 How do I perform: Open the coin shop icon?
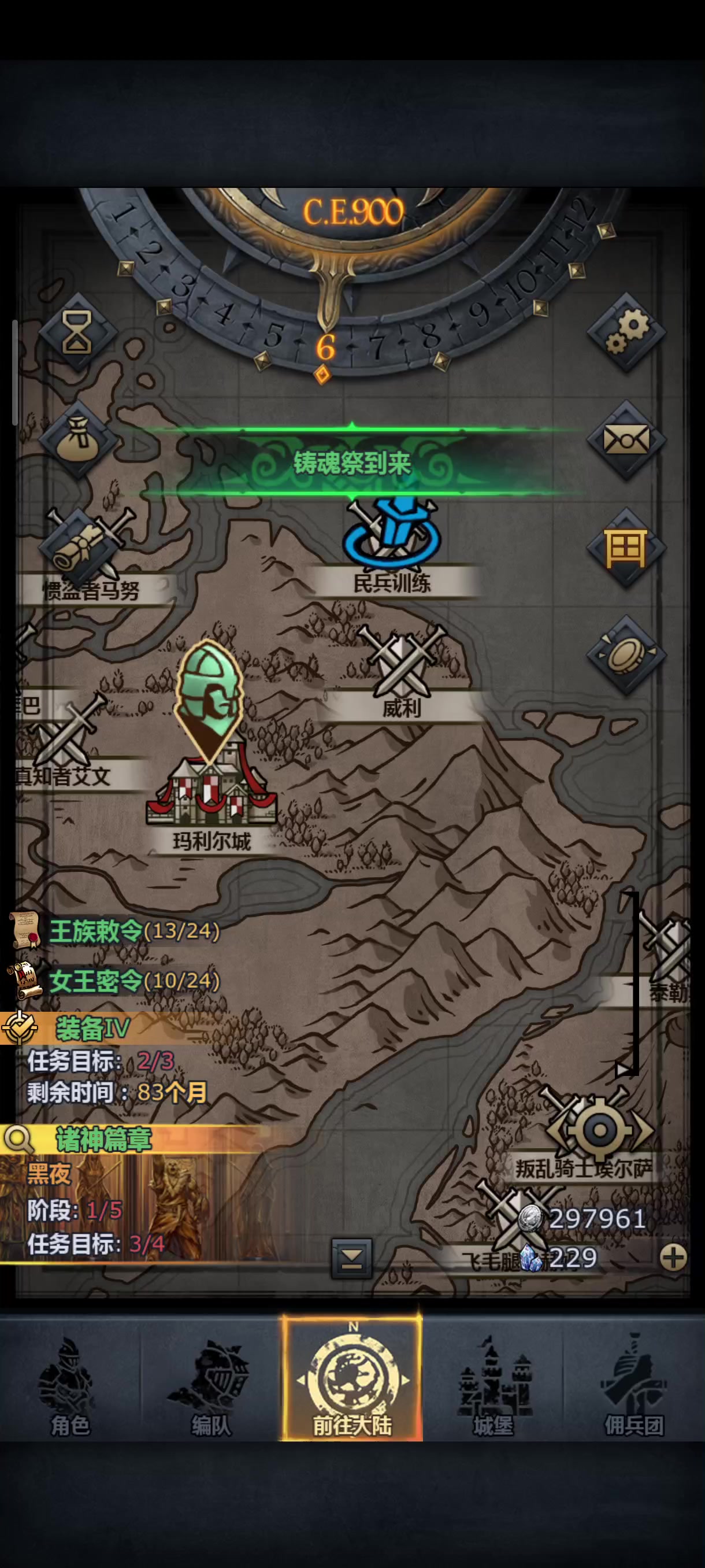coord(626,655)
